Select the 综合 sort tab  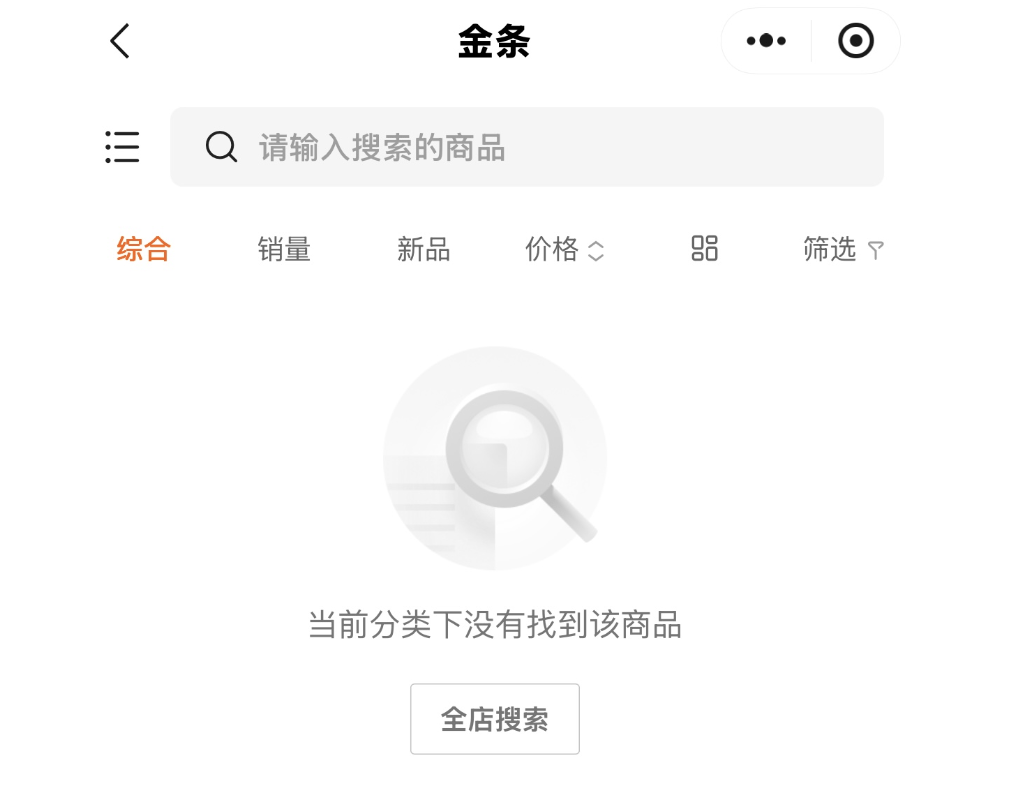[144, 249]
